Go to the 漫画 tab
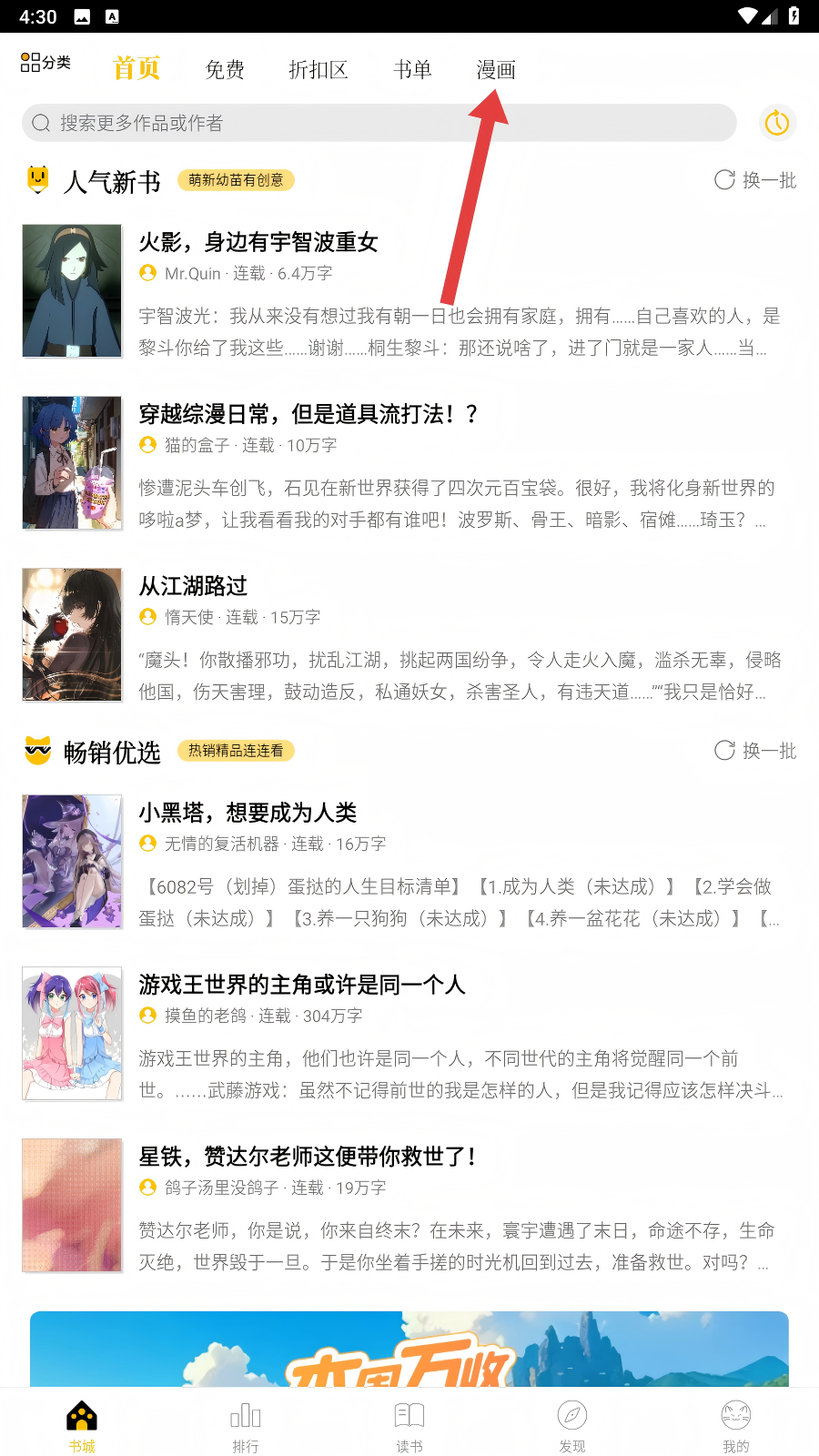This screenshot has height=1456, width=819. (x=496, y=70)
